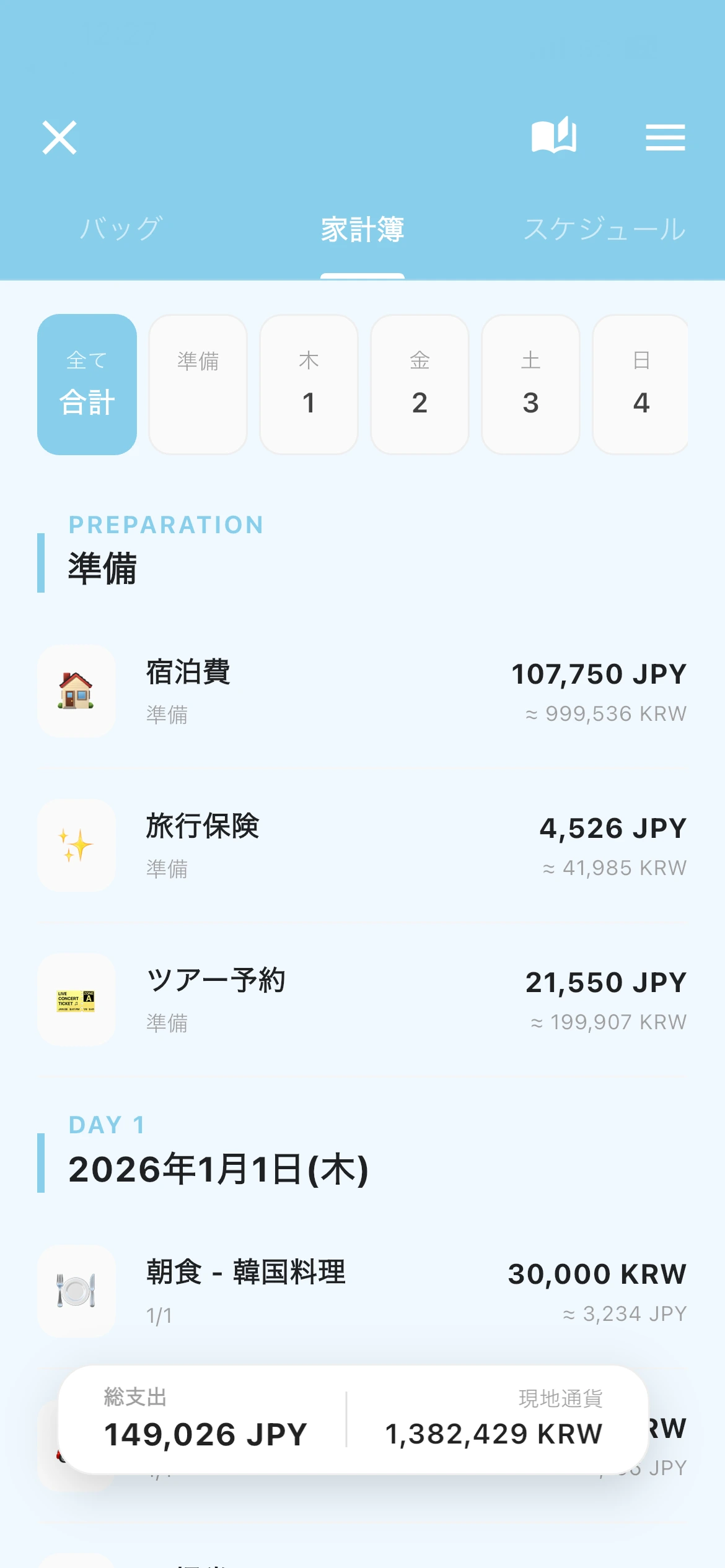This screenshot has height=1568, width=725.
Task: Show expenses for 木 1
Action: (x=309, y=385)
